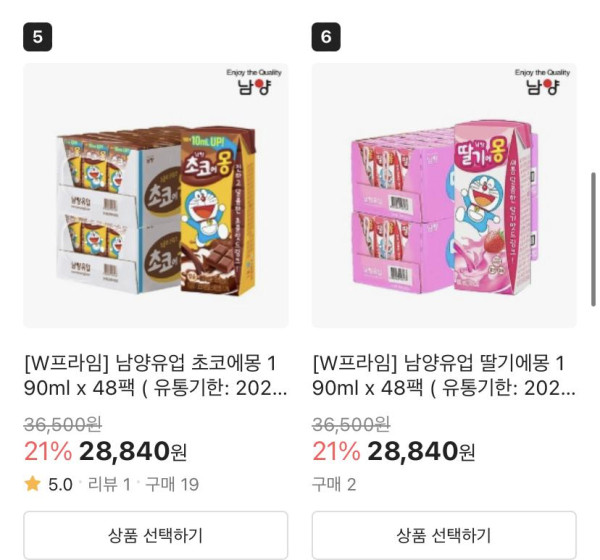Open the 딸기에몽 product image
600x560 pixels.
coord(444,196)
